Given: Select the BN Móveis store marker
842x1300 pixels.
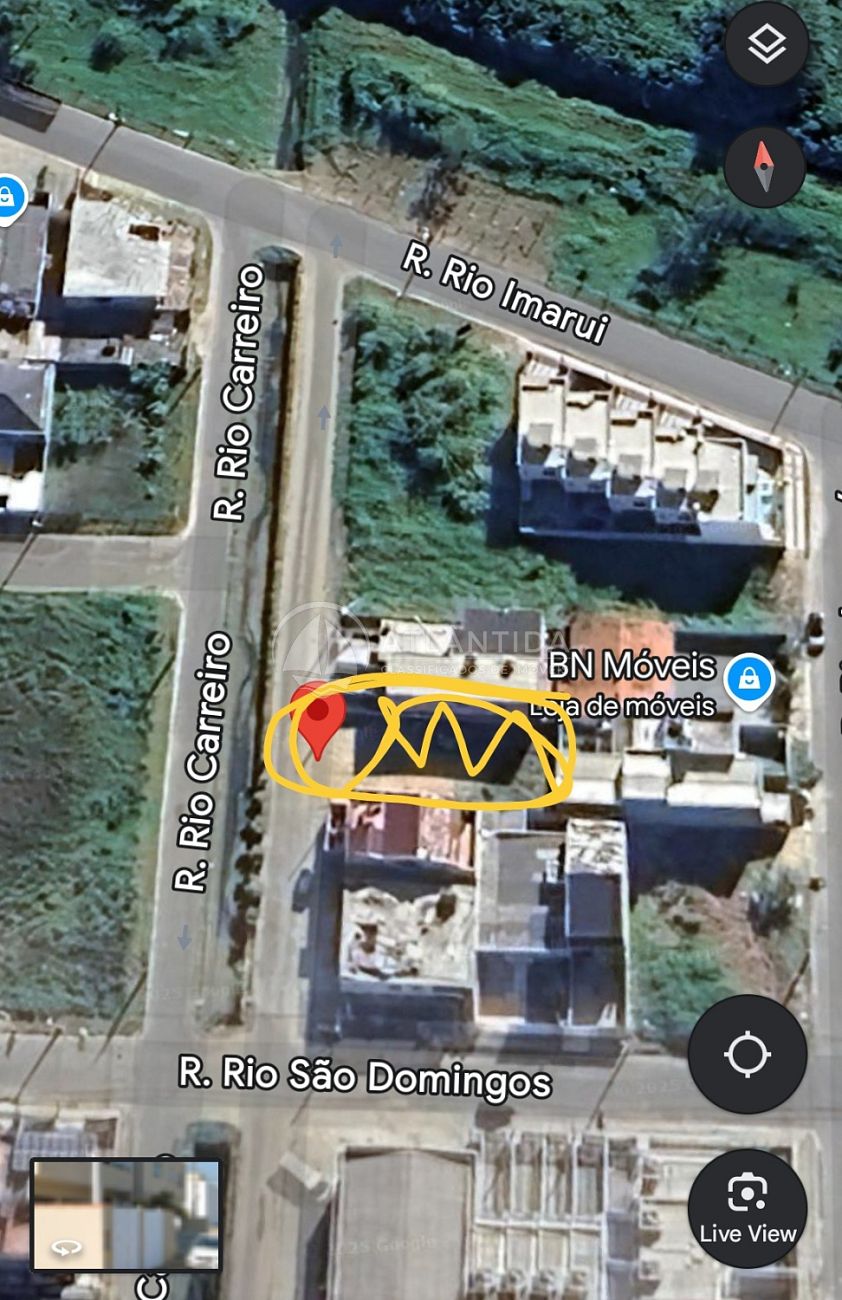Looking at the screenshot, I should coord(748,681).
